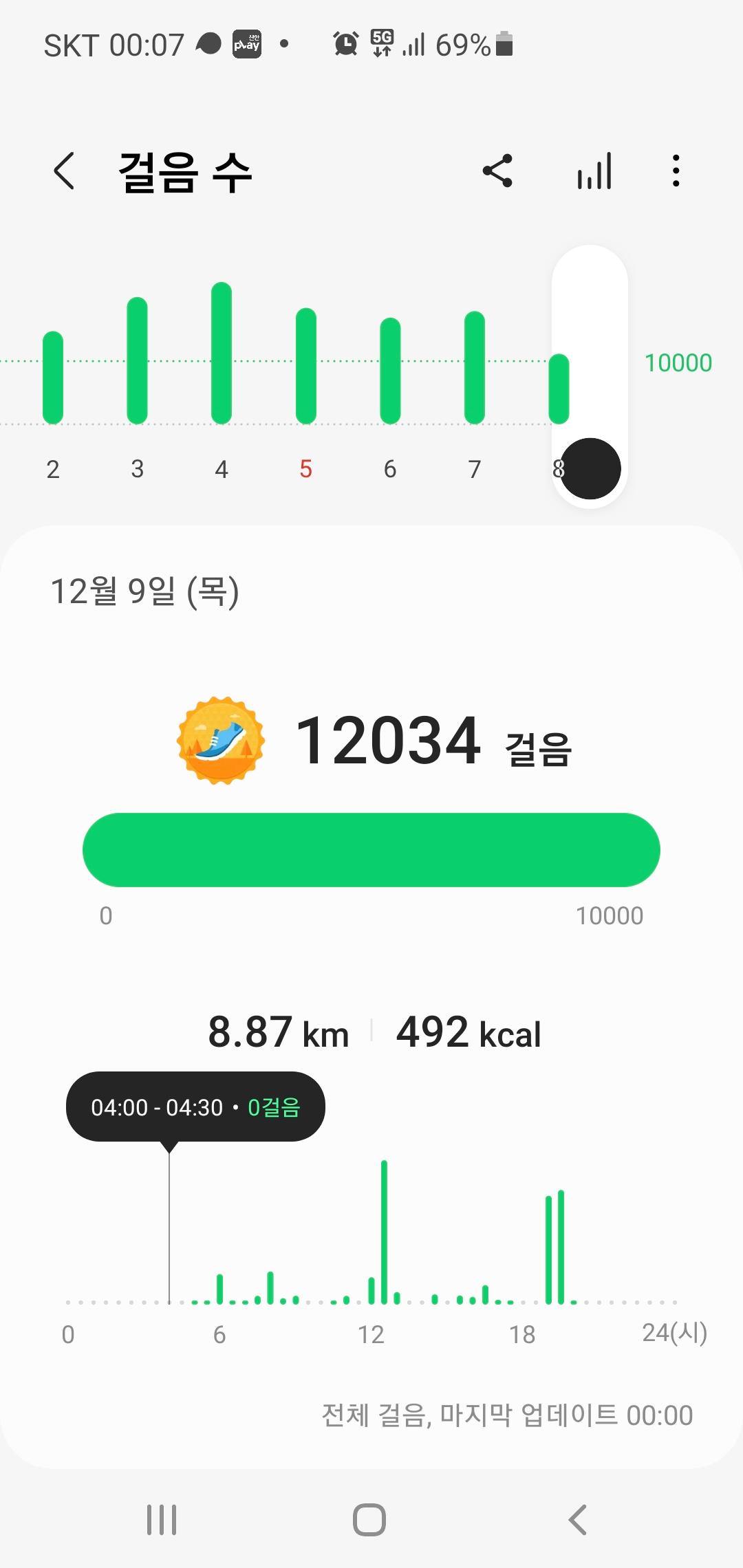Tap the tall step bar after 12시
Screen dimensions: 743x1568
(384, 1231)
